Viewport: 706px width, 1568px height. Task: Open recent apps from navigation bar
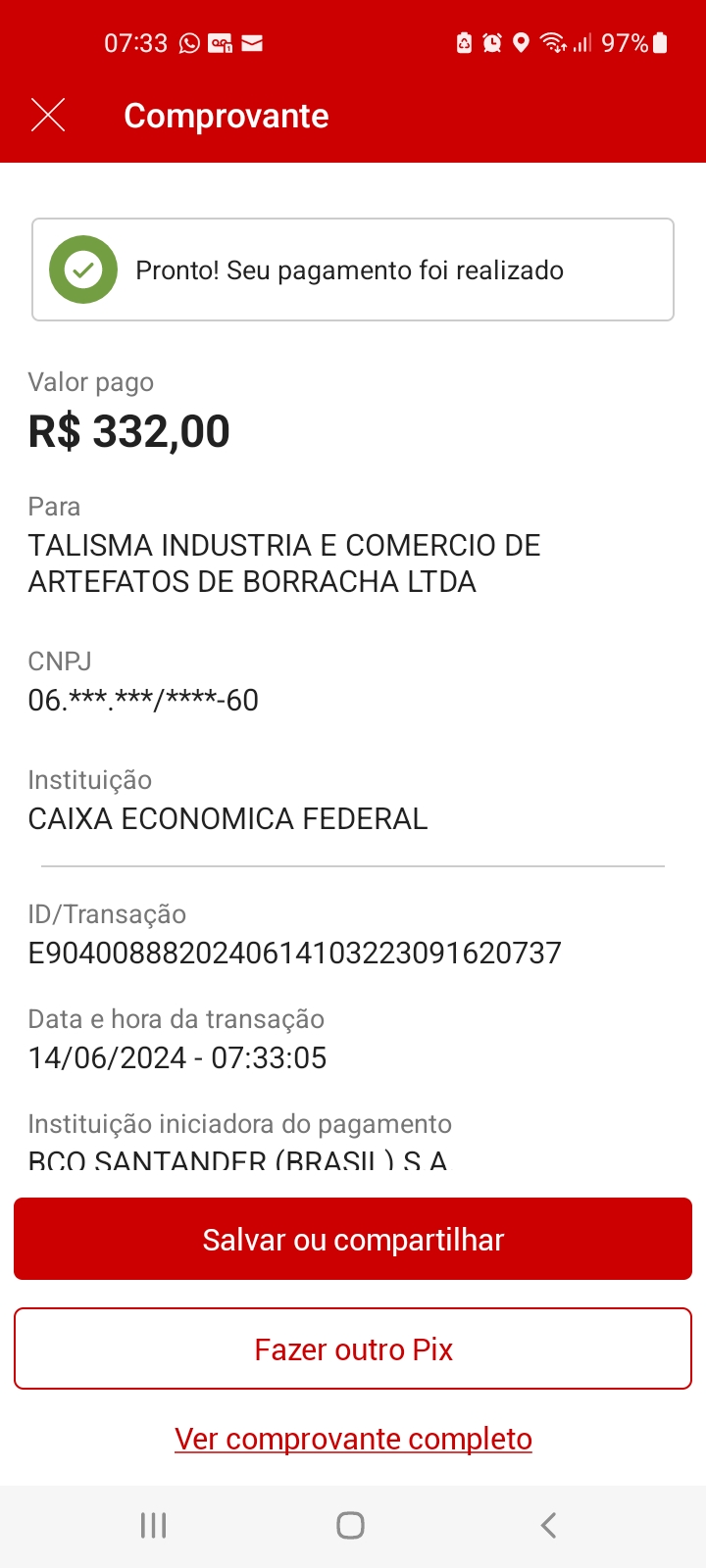point(154,1525)
